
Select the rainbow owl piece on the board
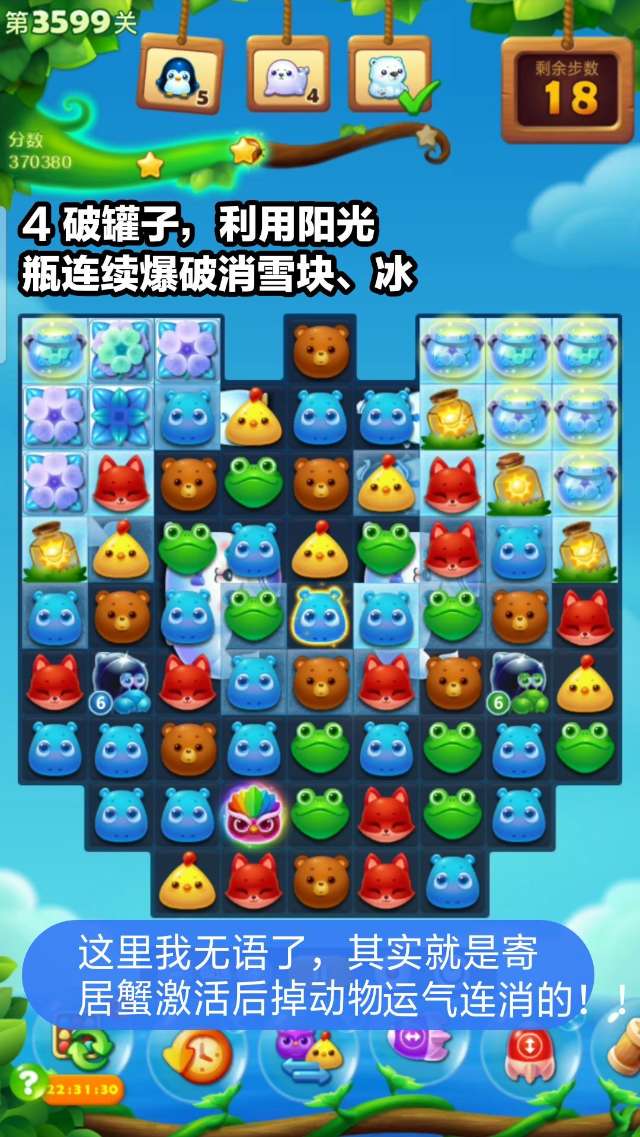coord(254,814)
